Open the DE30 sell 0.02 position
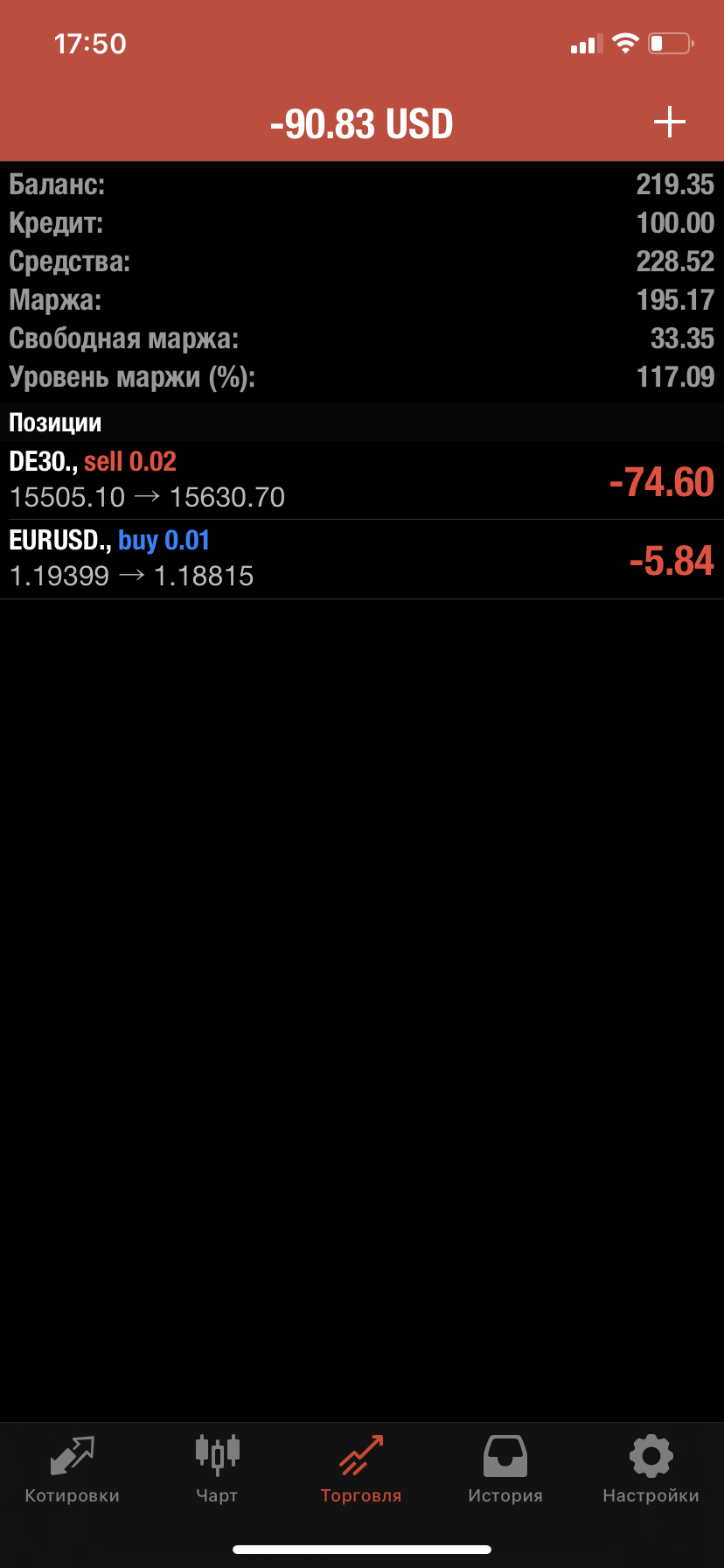 [362, 480]
